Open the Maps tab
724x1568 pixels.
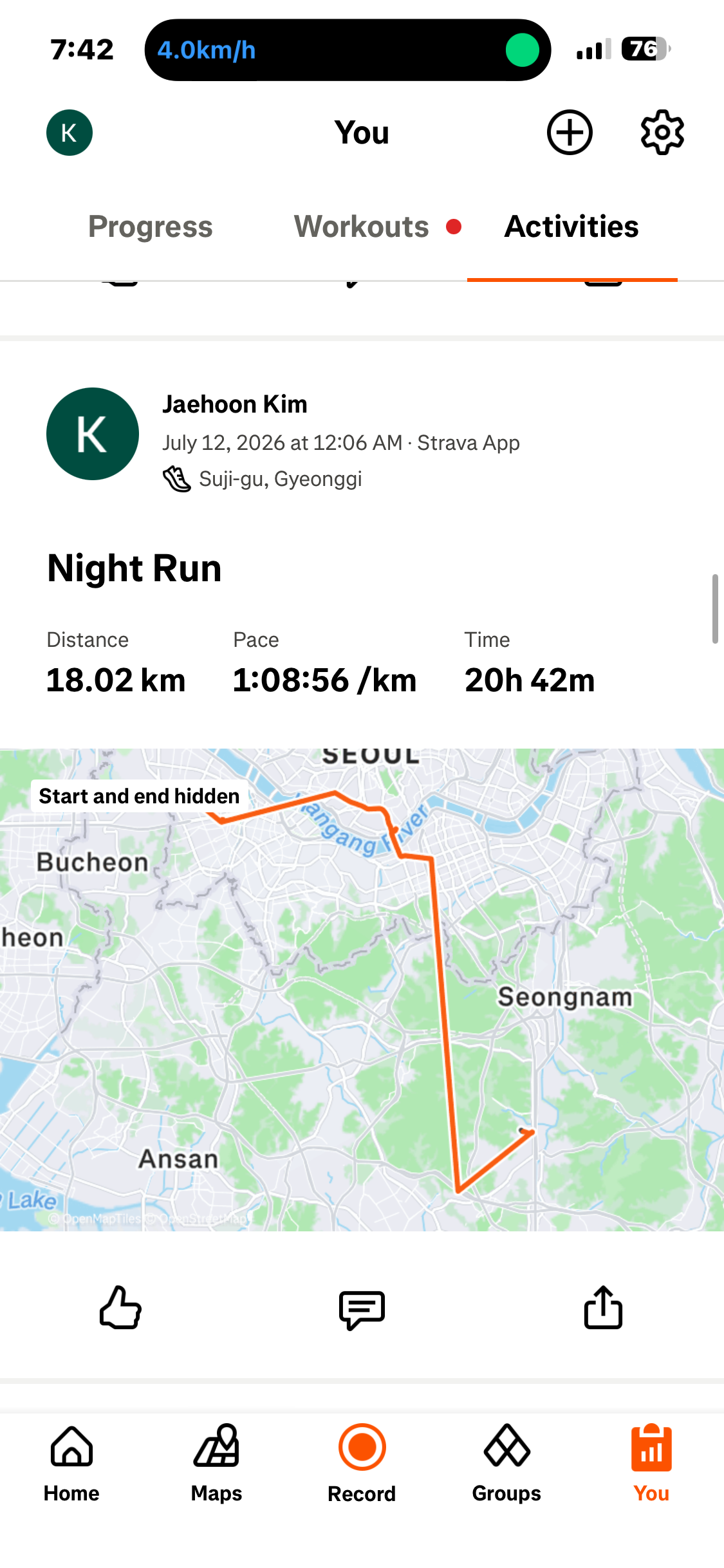point(217,1463)
